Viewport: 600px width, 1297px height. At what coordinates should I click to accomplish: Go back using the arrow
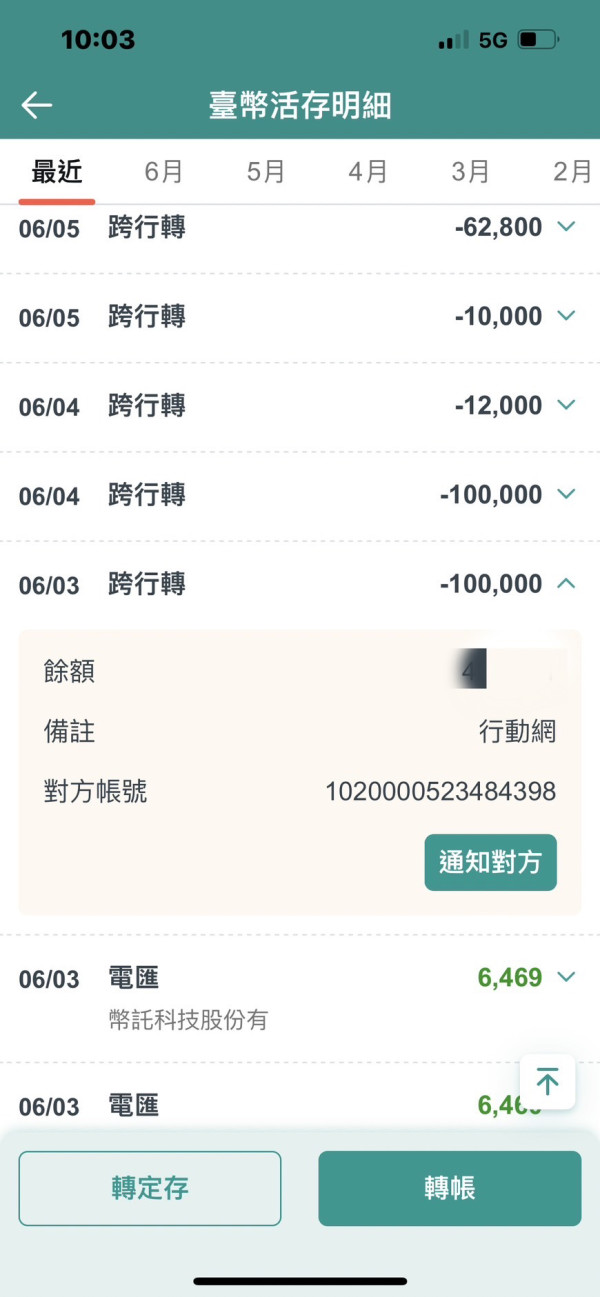coord(36,105)
